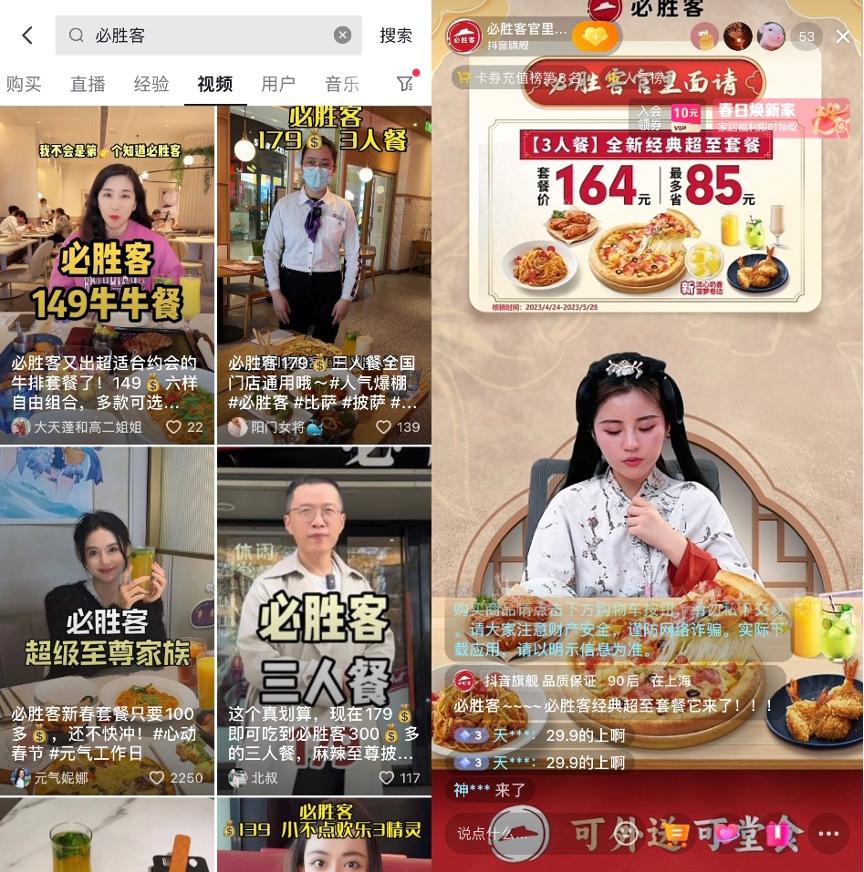The image size is (864, 872).
Task: Open the pink gift box icon
Action: coord(778,833)
